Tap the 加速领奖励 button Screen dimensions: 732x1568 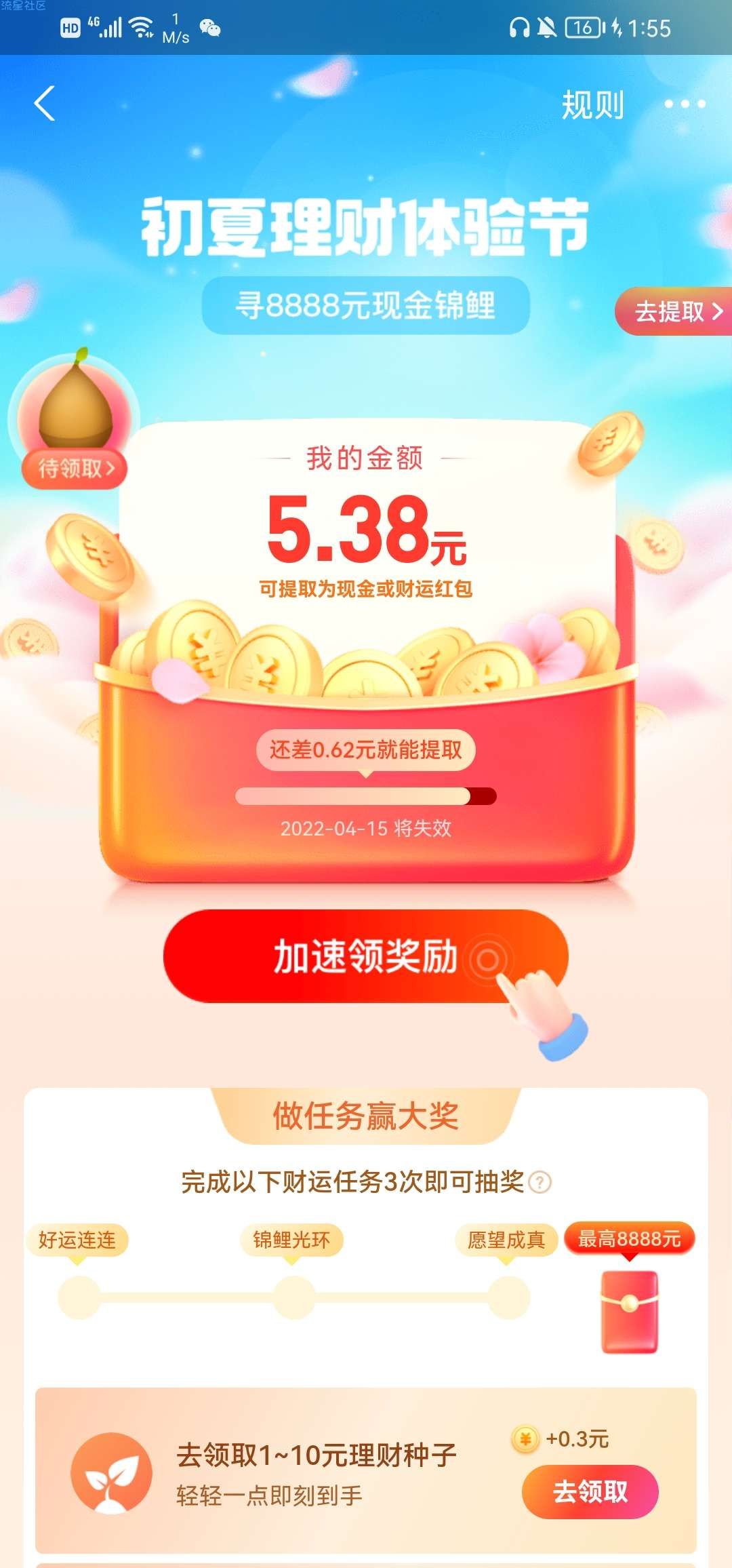[x=365, y=956]
